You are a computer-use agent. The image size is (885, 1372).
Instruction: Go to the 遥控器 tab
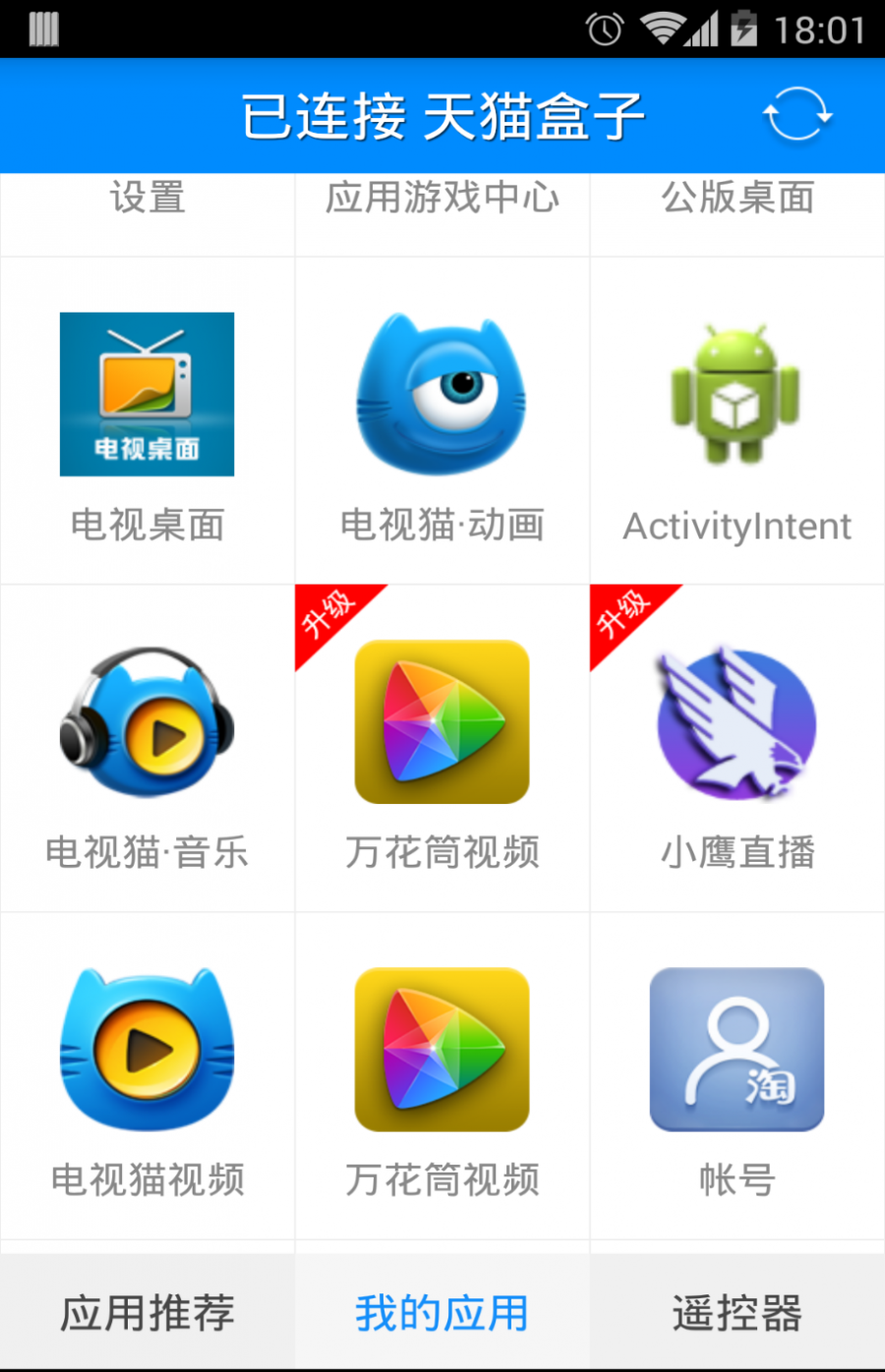737,1312
